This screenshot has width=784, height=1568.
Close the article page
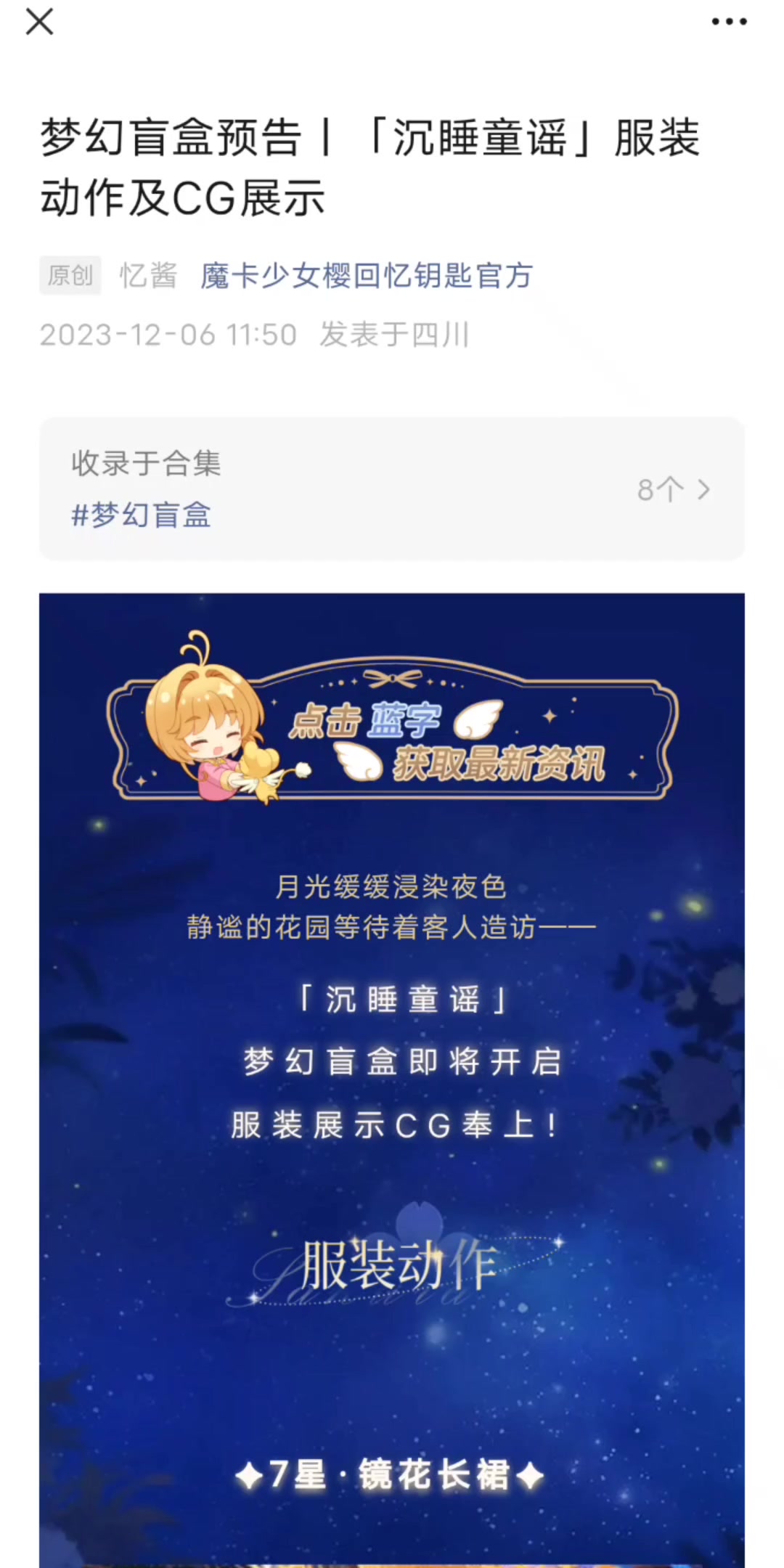pos(39,22)
